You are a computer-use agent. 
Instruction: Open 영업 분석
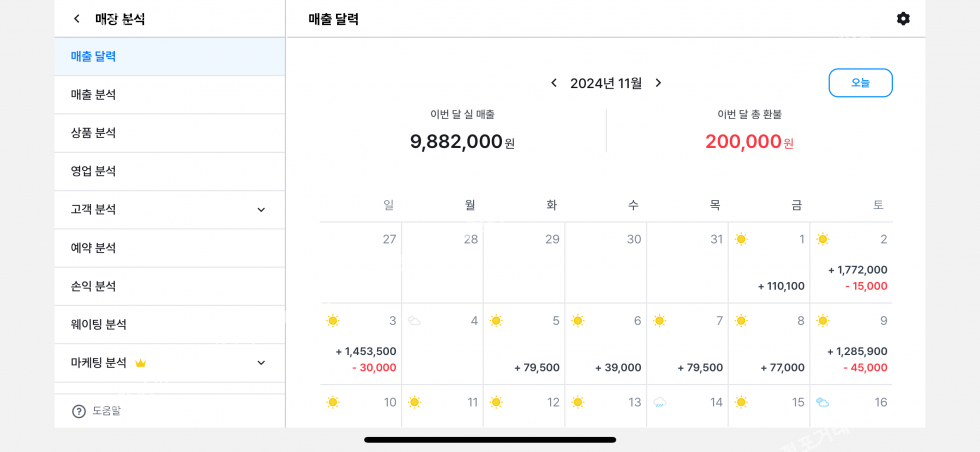(x=169, y=171)
